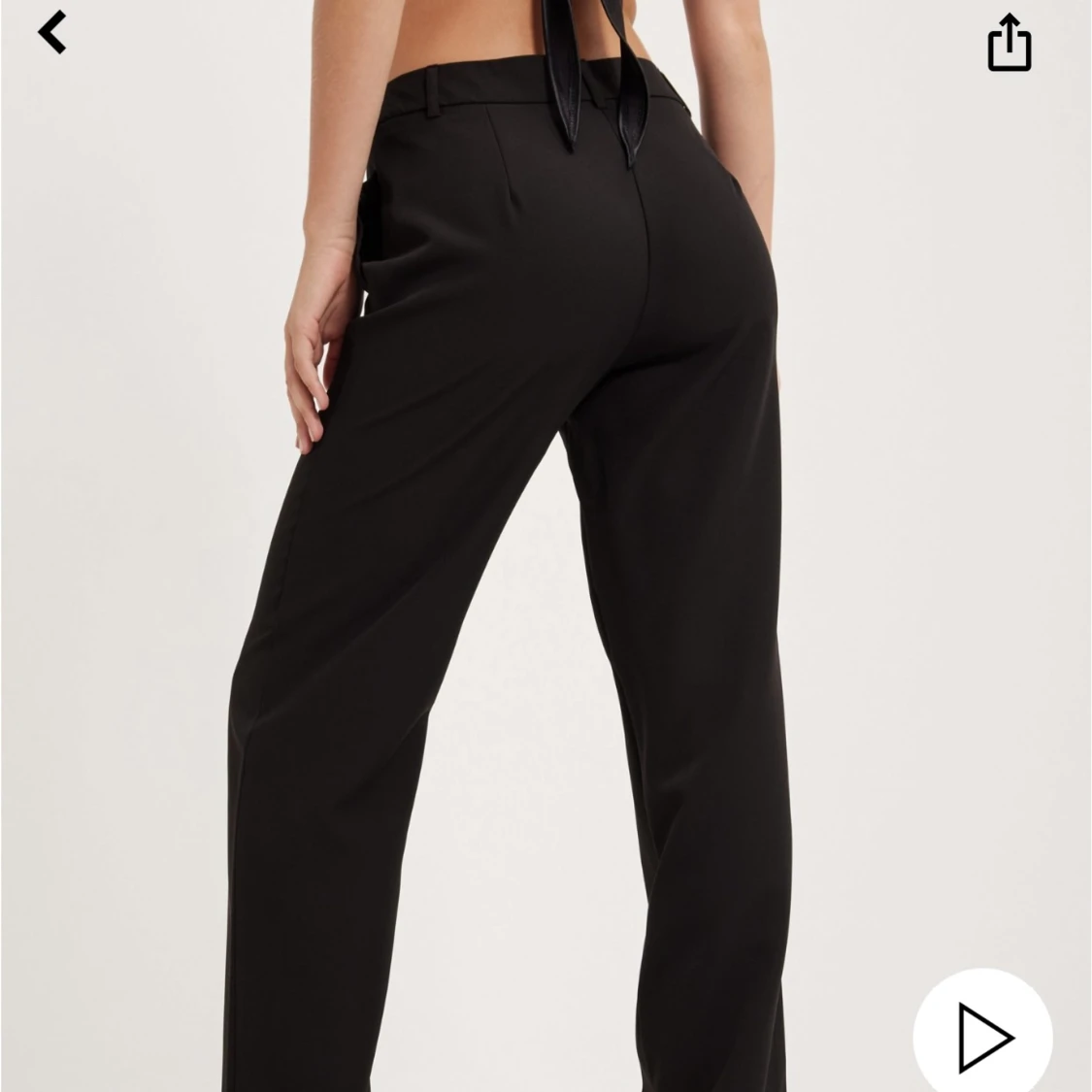
Task: Share this product photo
Action: [x=1009, y=42]
